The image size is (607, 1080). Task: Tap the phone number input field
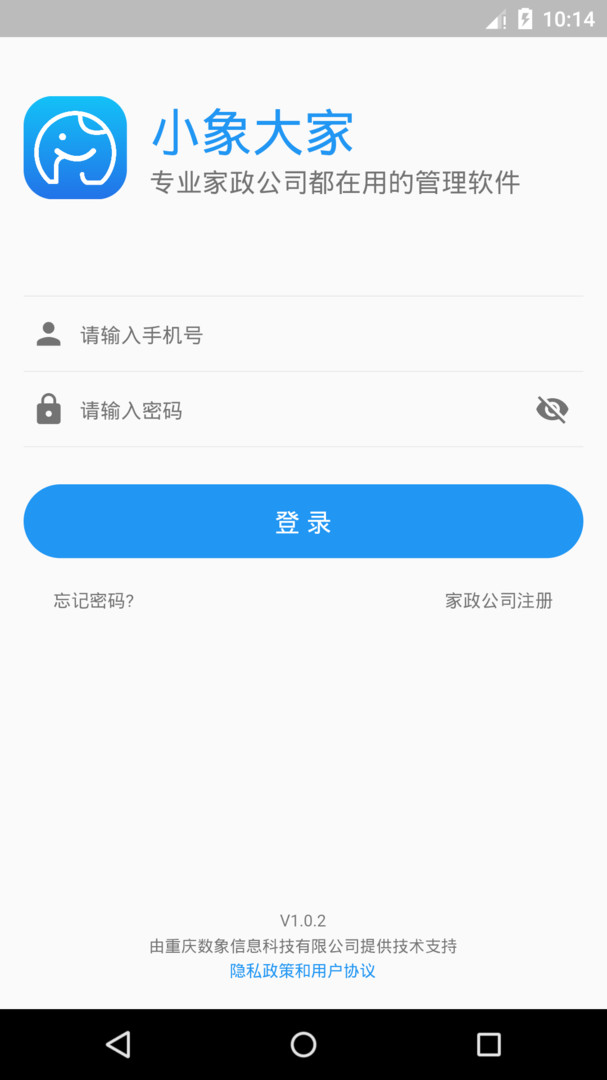(x=300, y=335)
